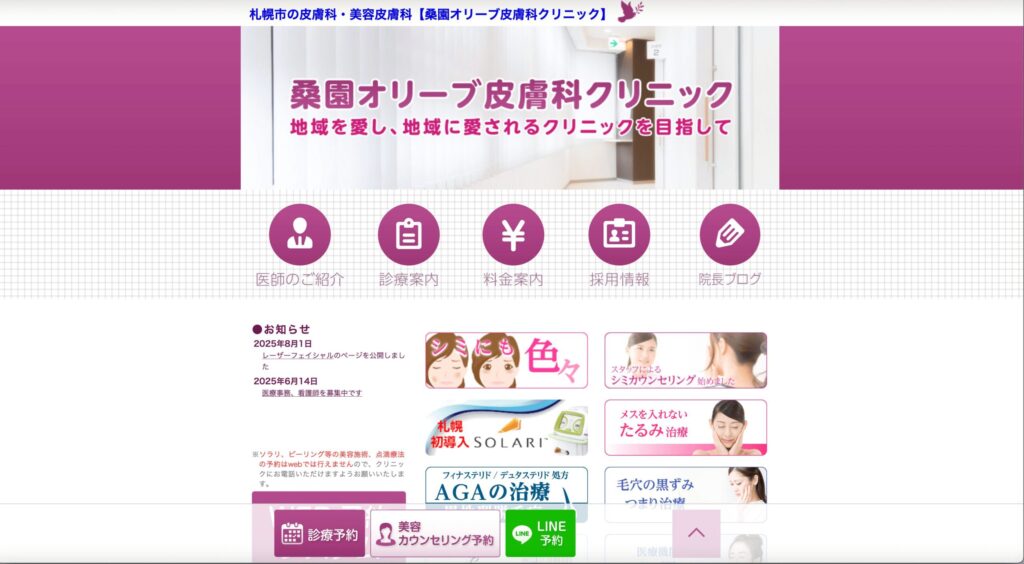
Task: Book 美容カウンセリング予約
Action: click(x=435, y=534)
